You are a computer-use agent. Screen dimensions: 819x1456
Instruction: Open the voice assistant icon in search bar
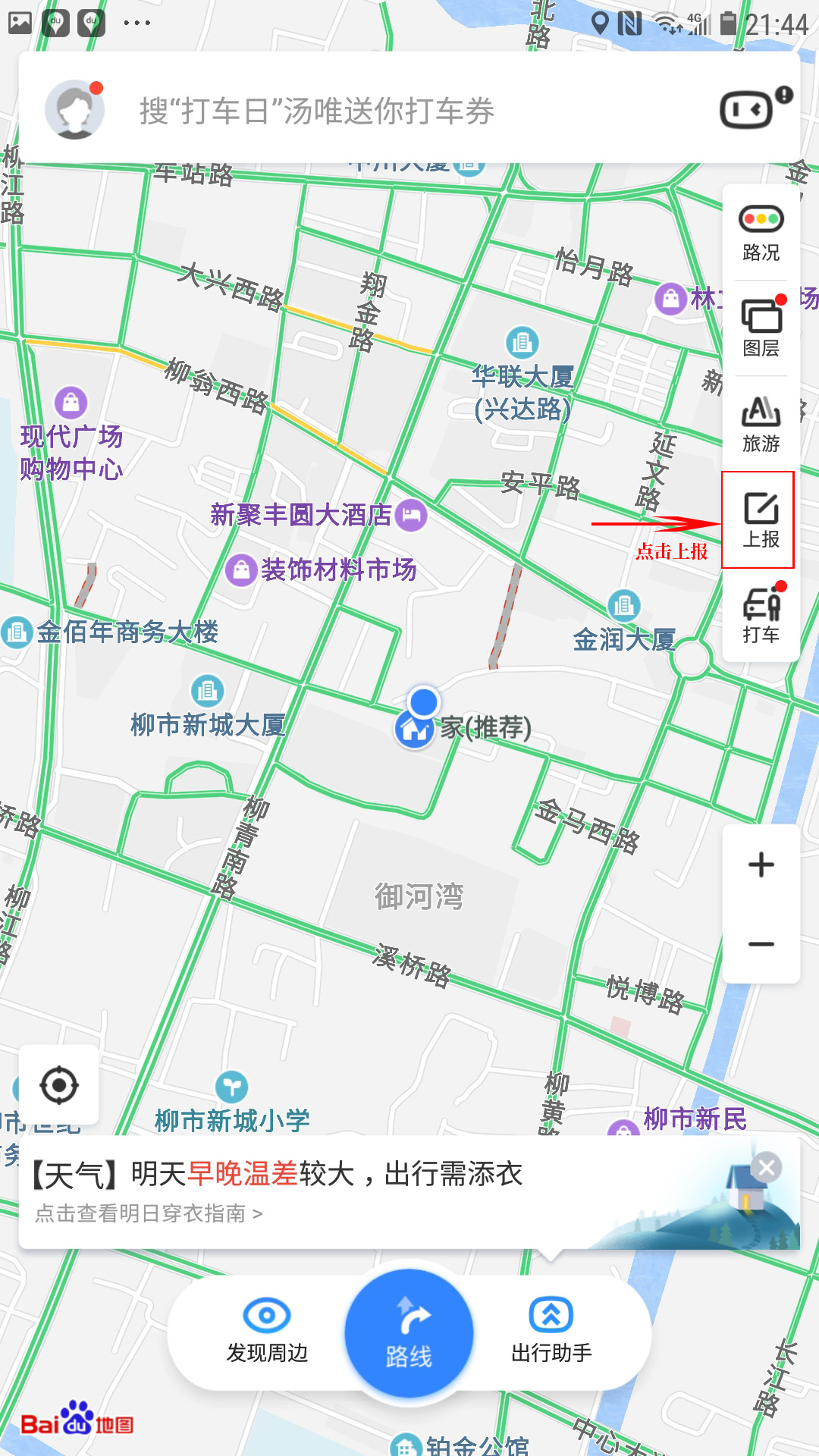[x=747, y=111]
